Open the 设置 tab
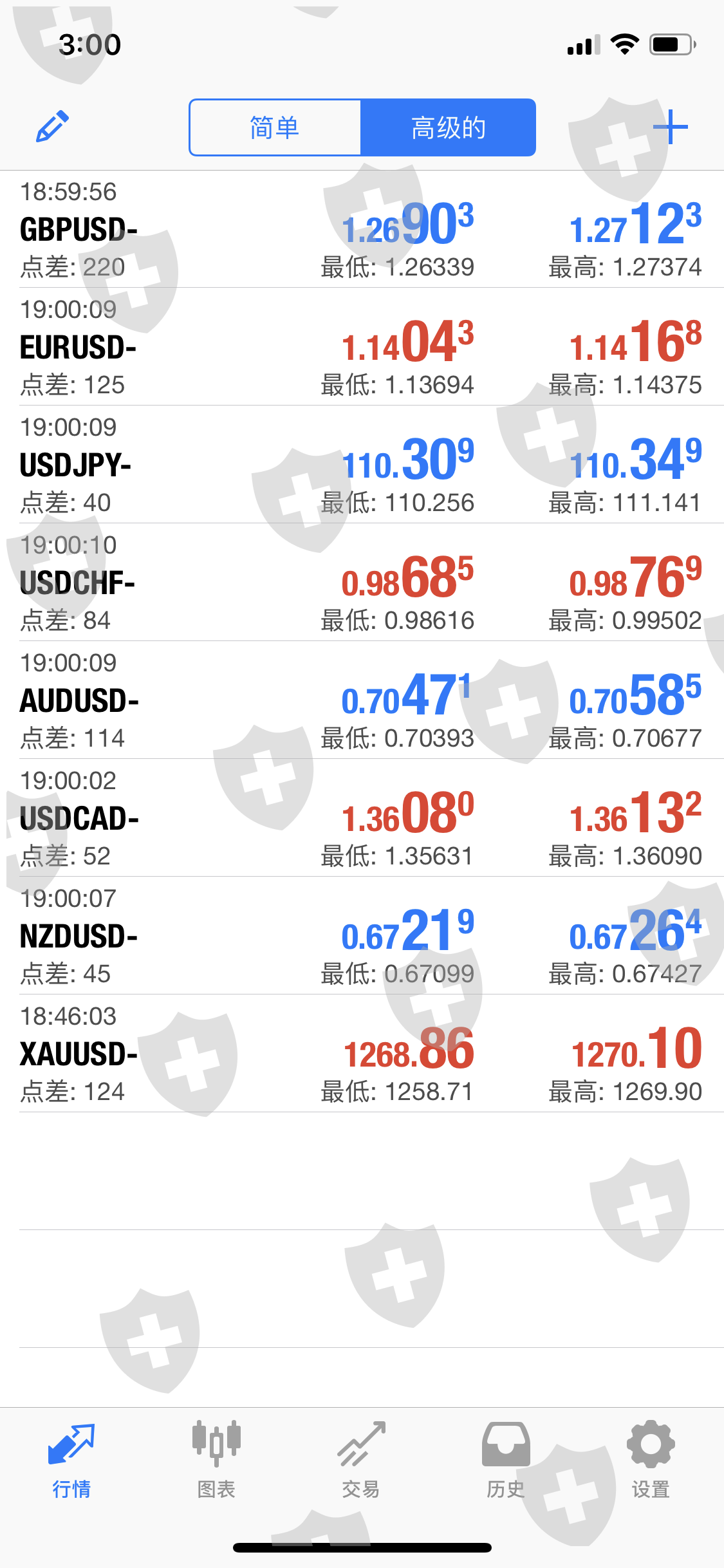This screenshot has width=724, height=1568. [651, 1461]
